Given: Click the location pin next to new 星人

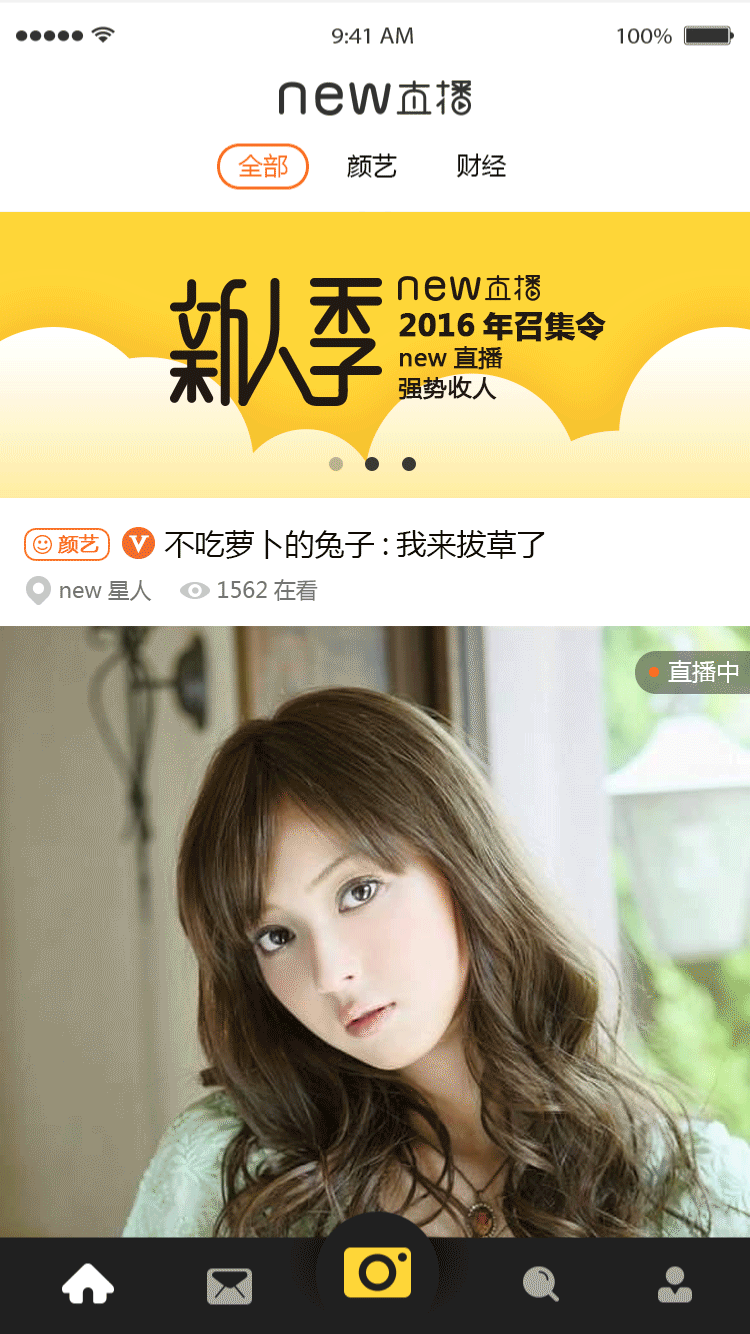Looking at the screenshot, I should click(38, 590).
